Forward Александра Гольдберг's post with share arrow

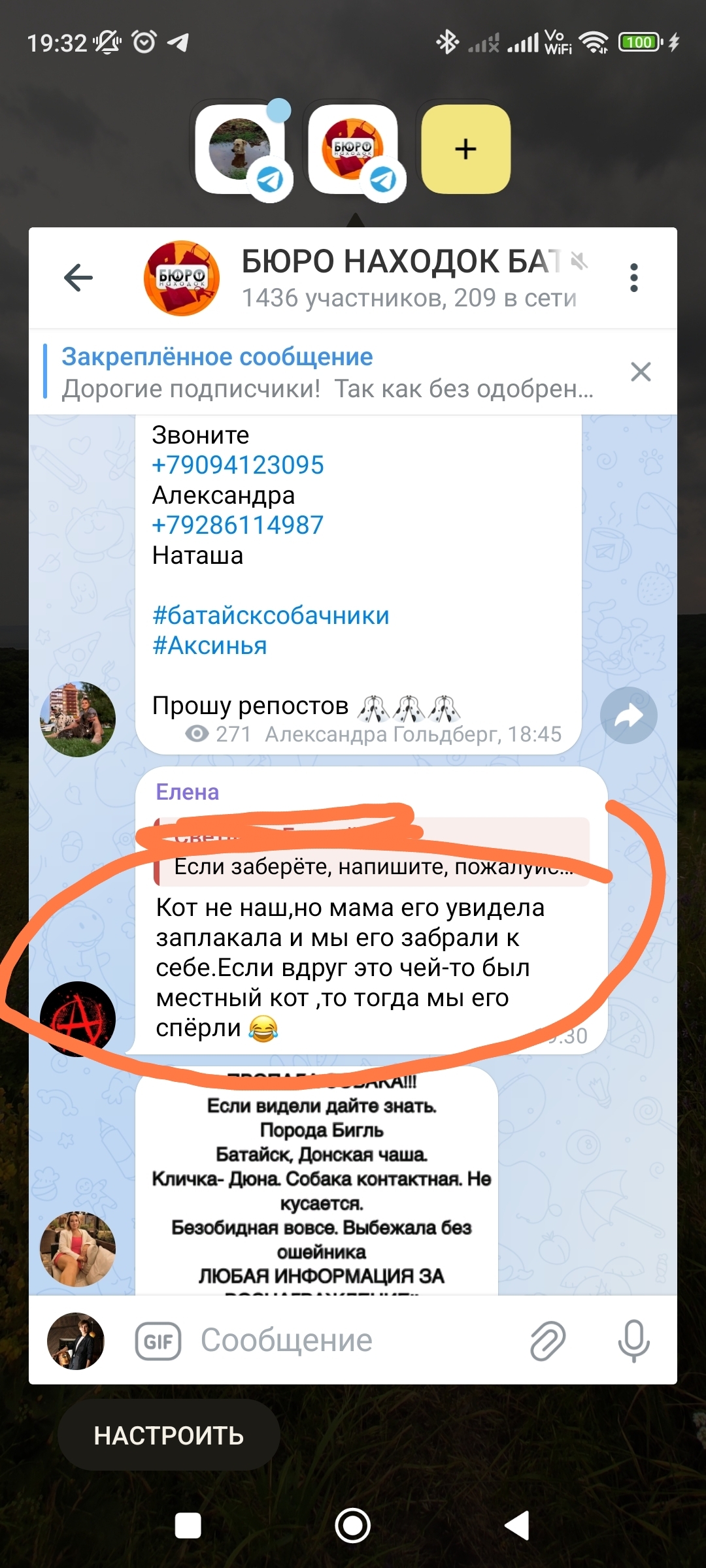coord(628,715)
